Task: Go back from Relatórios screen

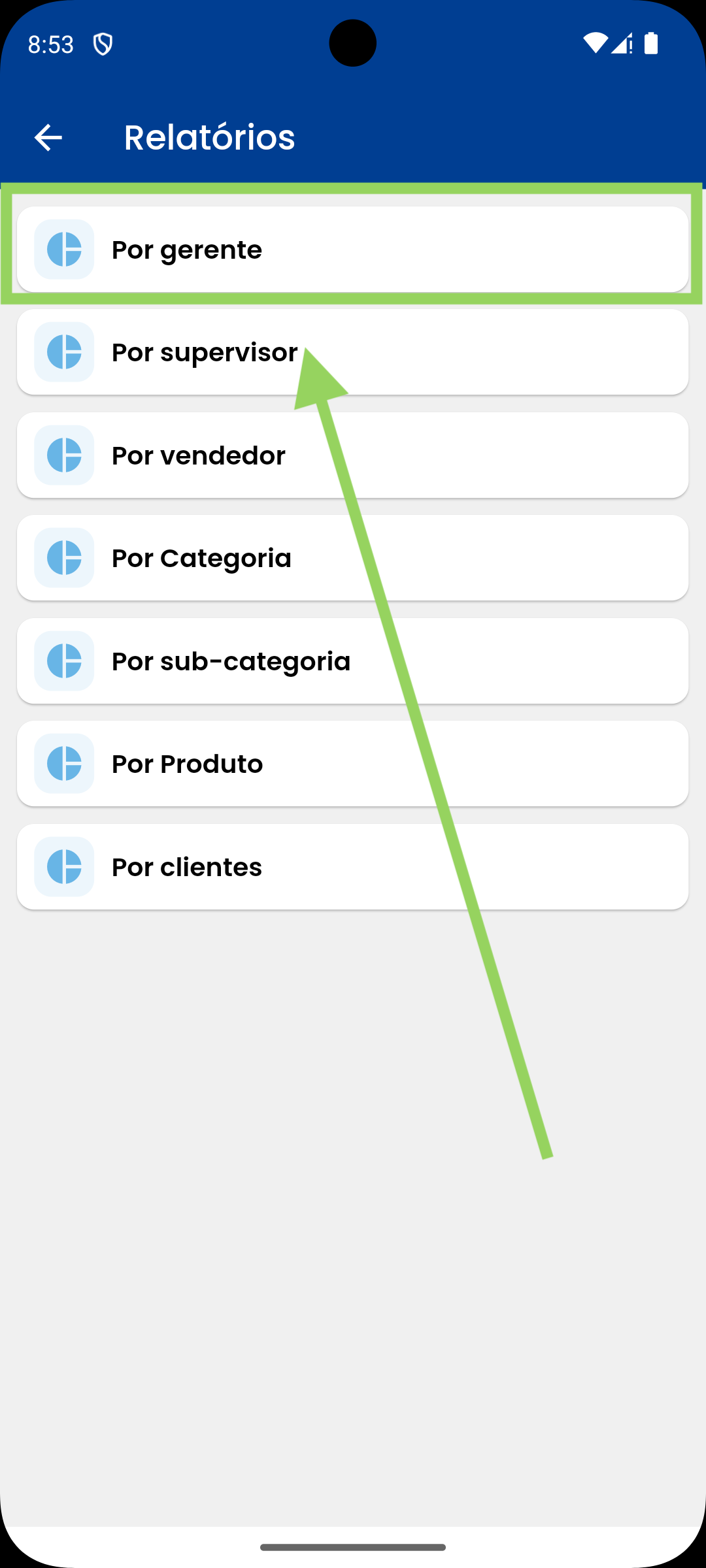Action: coord(48,138)
